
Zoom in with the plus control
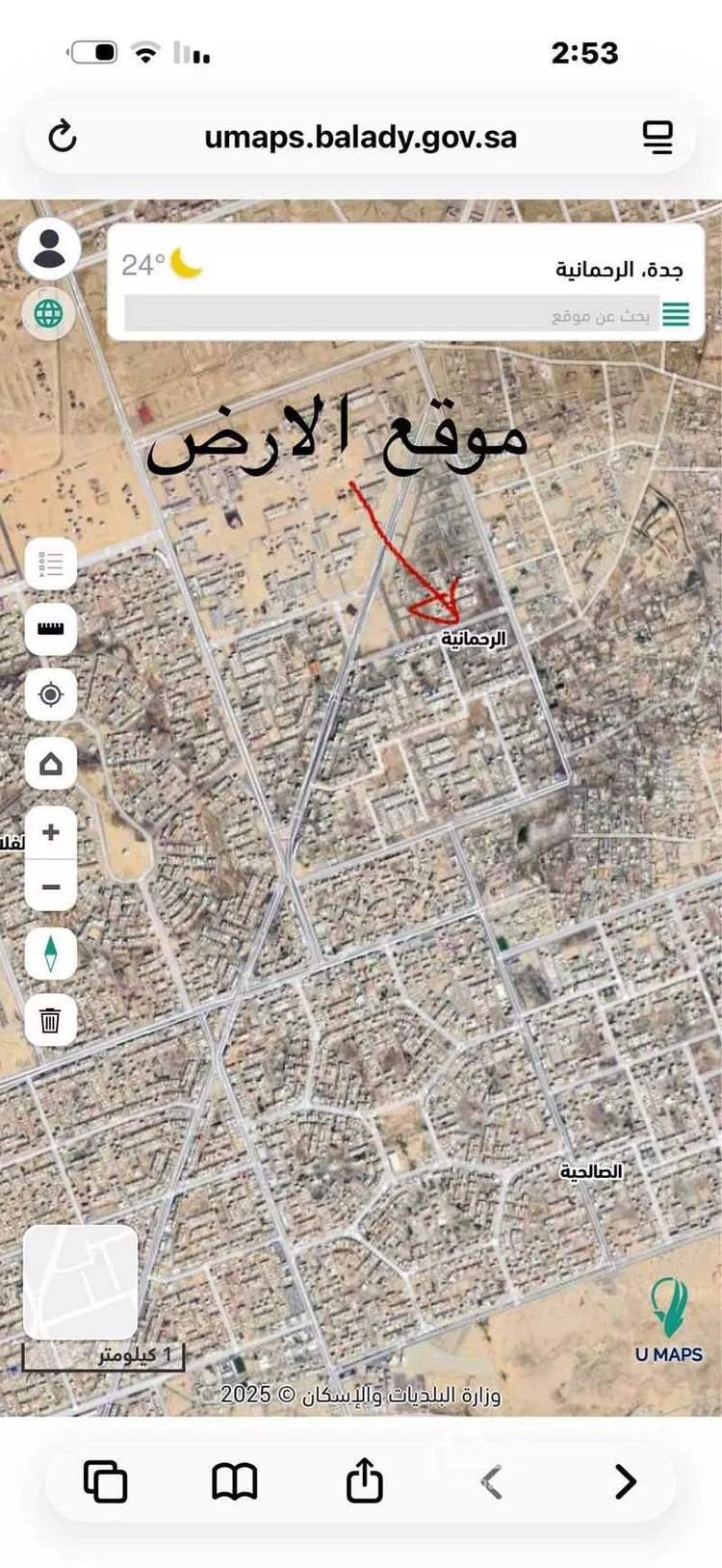click(x=50, y=832)
